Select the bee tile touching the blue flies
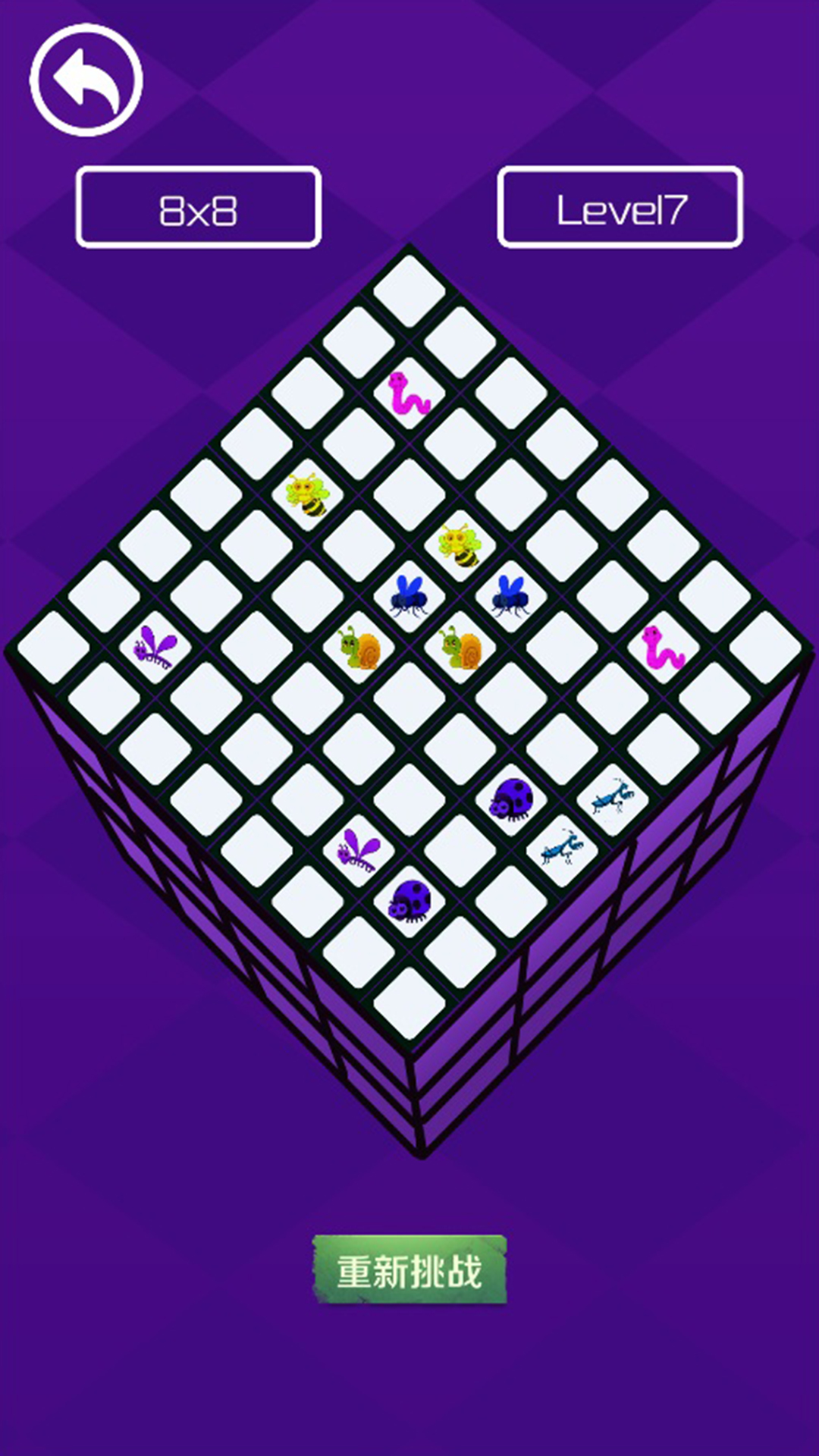819x1456 pixels. 460,545
